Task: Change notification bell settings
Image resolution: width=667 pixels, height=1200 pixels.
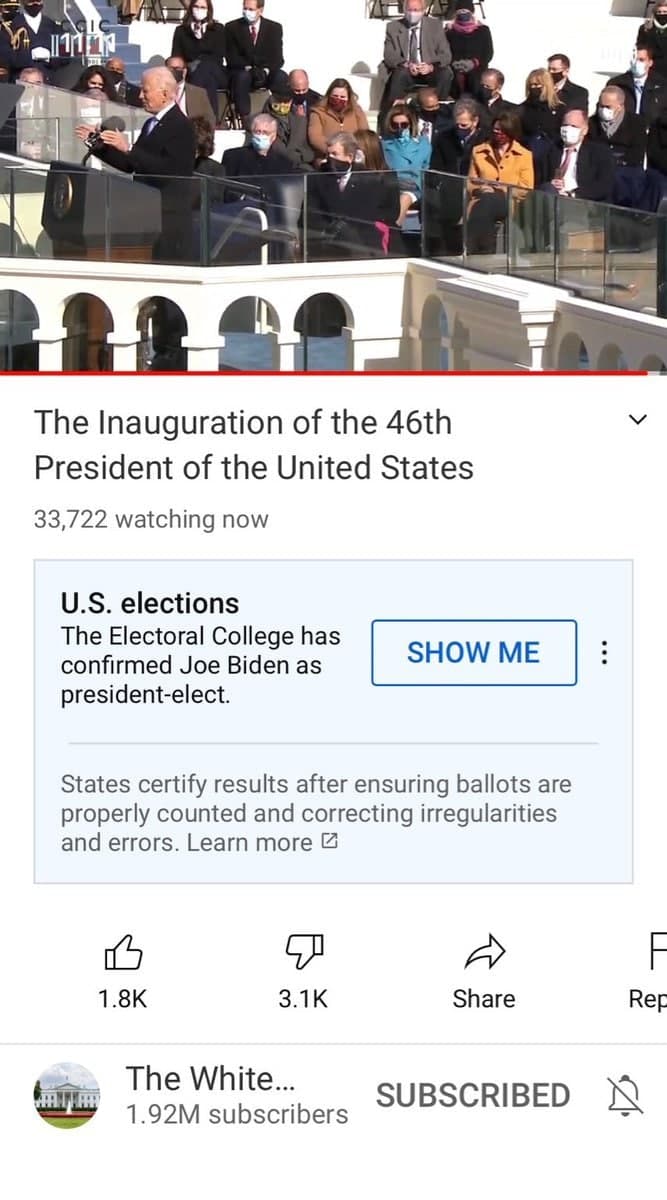Action: pos(624,1096)
